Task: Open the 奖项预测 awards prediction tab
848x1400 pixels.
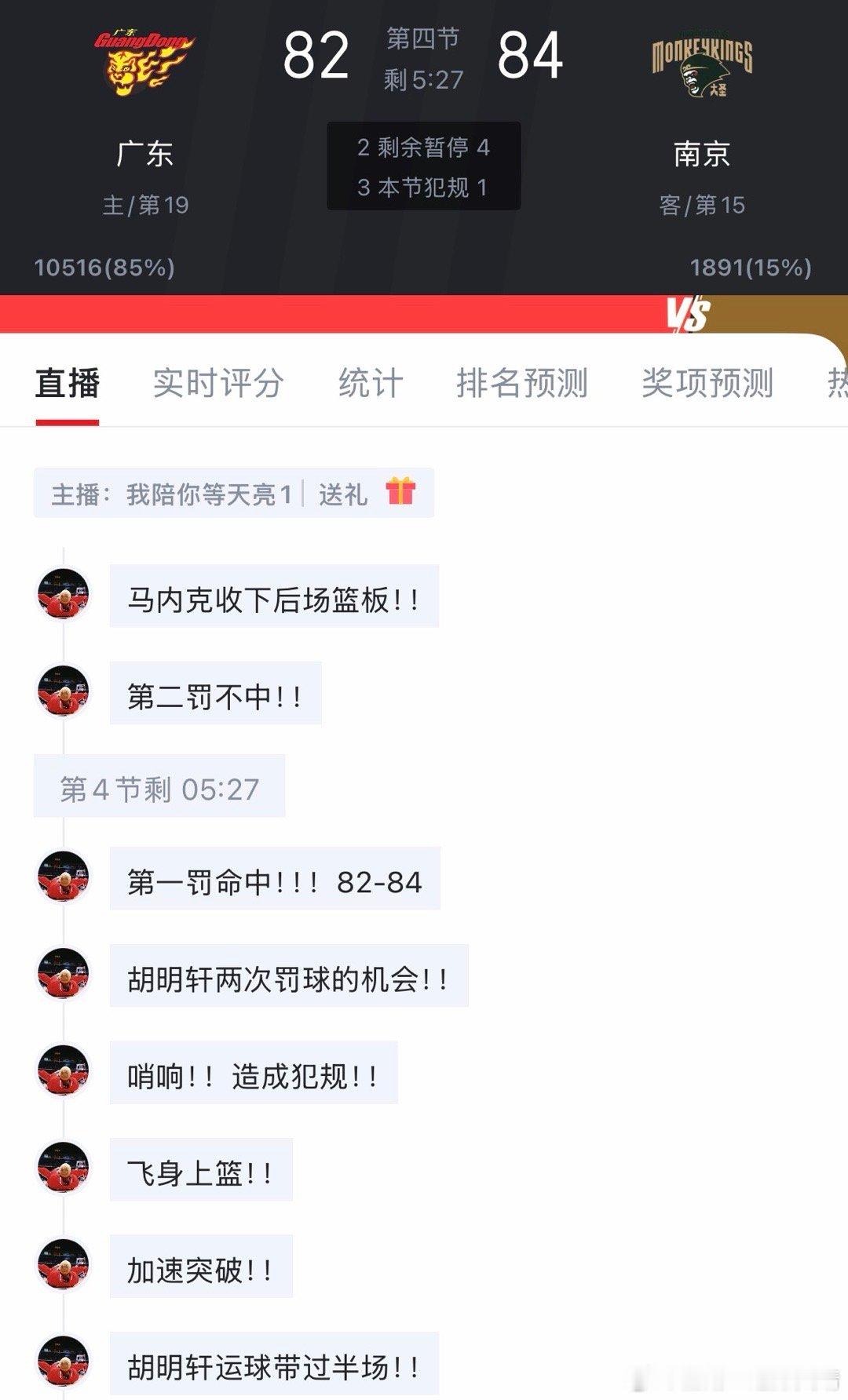Action: coord(707,384)
